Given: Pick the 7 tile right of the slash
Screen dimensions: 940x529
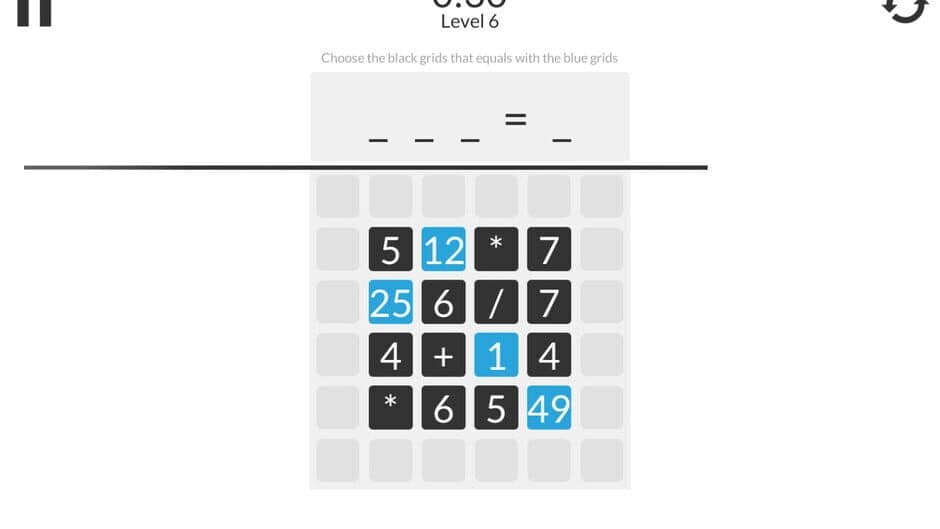Looking at the screenshot, I should click(549, 302).
